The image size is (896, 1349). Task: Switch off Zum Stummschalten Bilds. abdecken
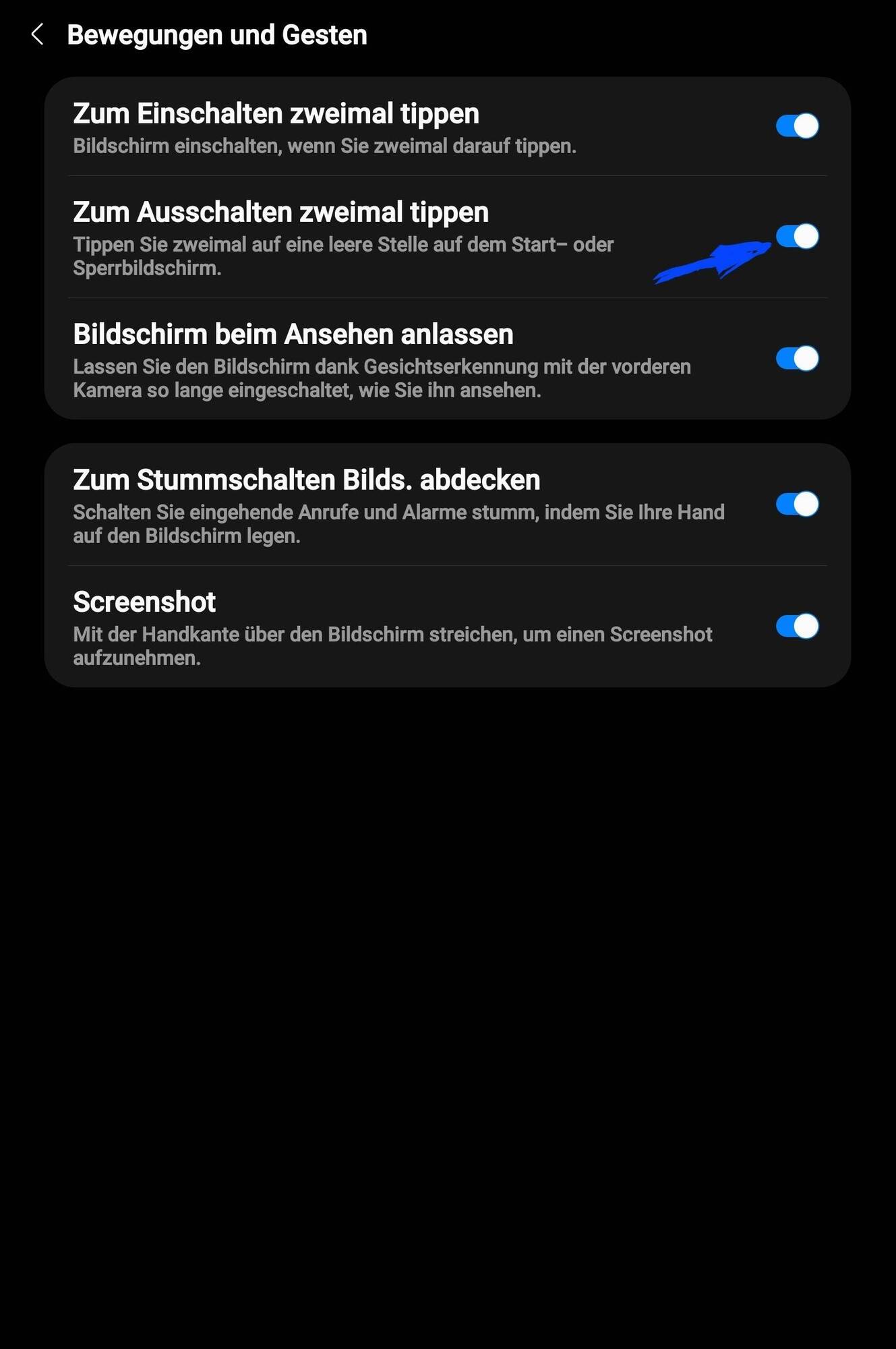[797, 505]
